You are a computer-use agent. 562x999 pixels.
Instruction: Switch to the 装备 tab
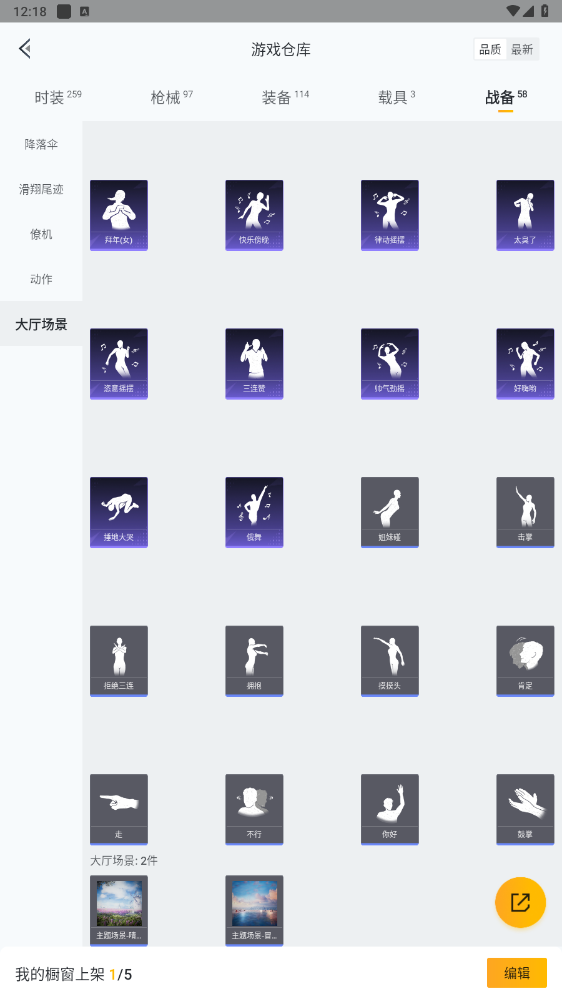point(285,97)
